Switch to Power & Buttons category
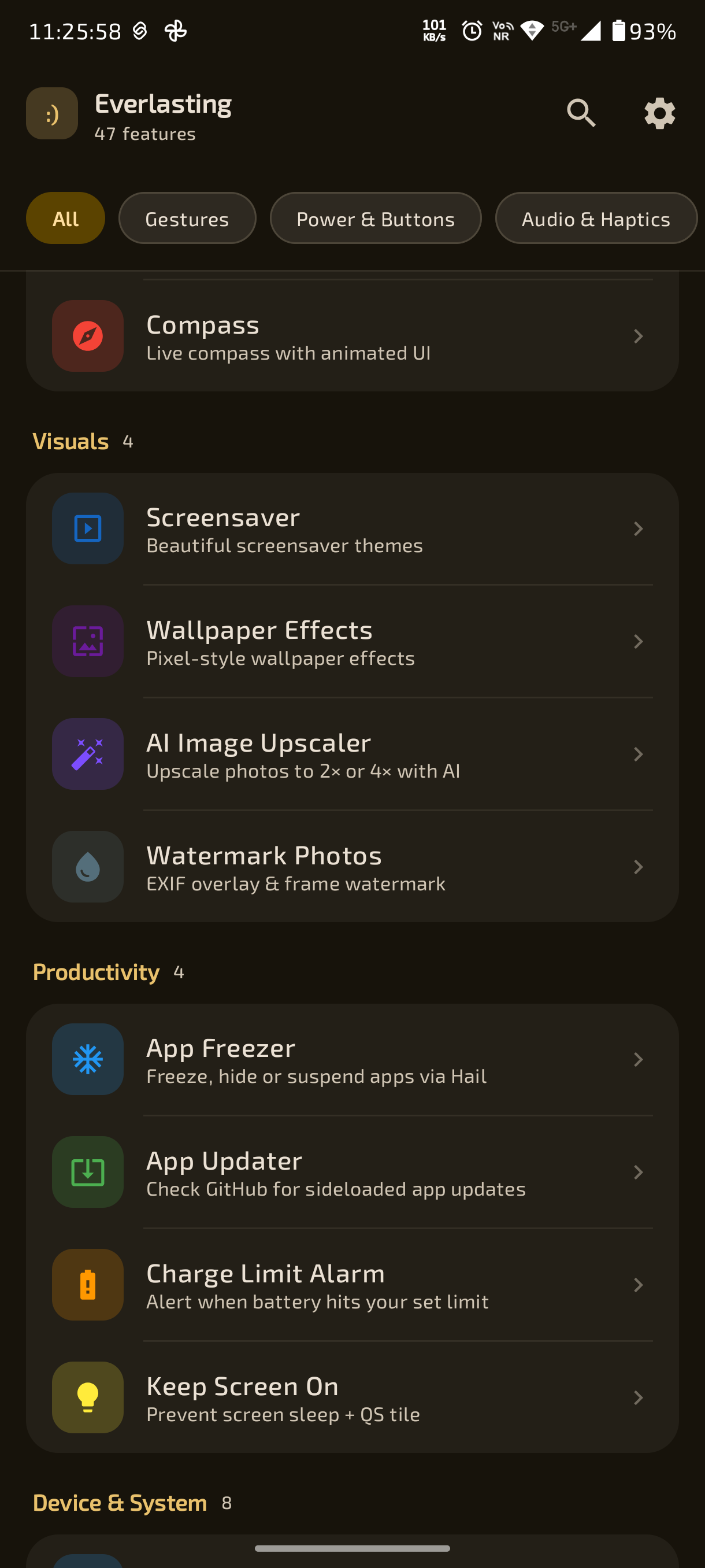Viewport: 705px width, 1568px height. [x=375, y=219]
